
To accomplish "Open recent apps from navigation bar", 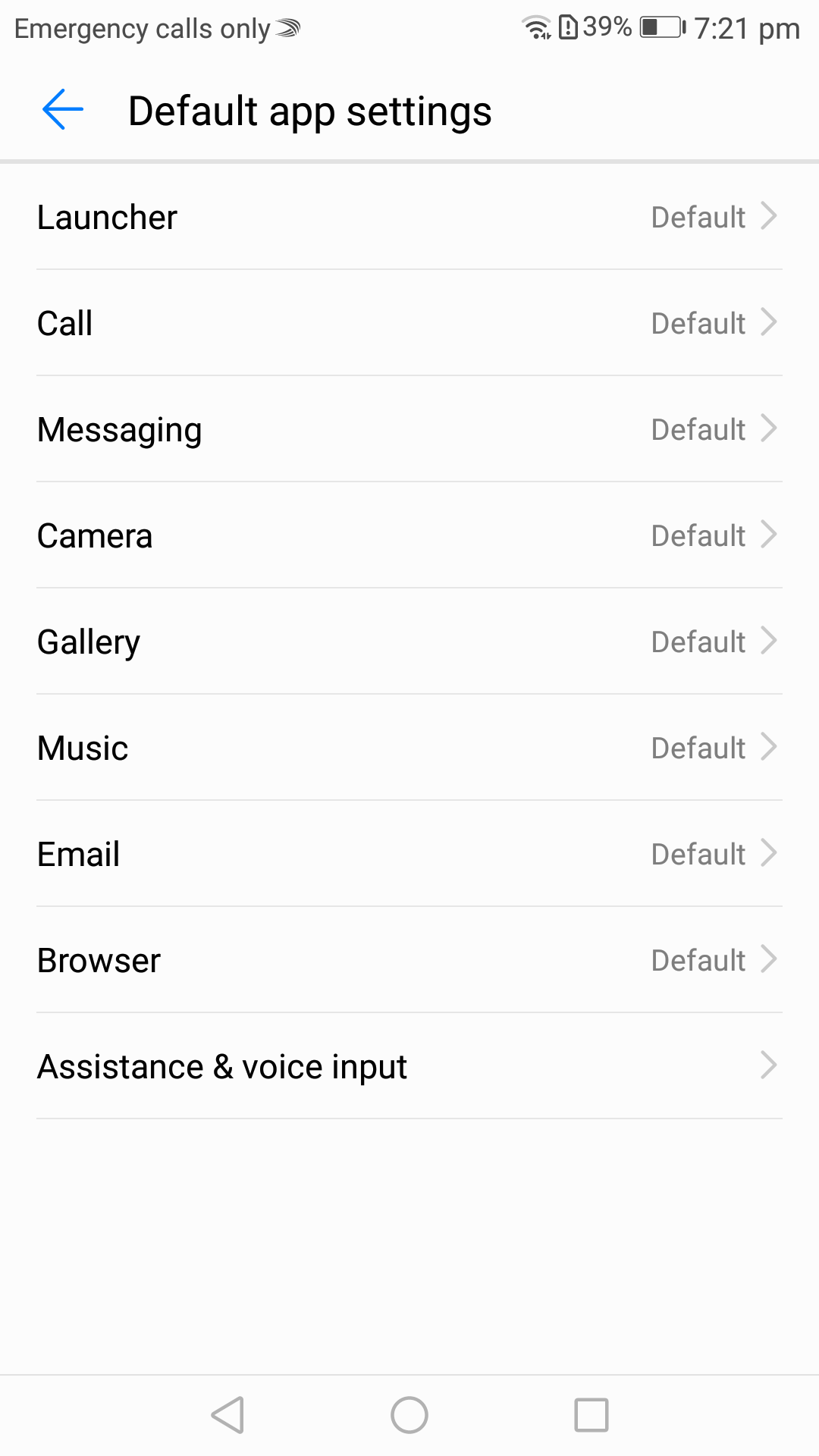I will pos(591,1415).
